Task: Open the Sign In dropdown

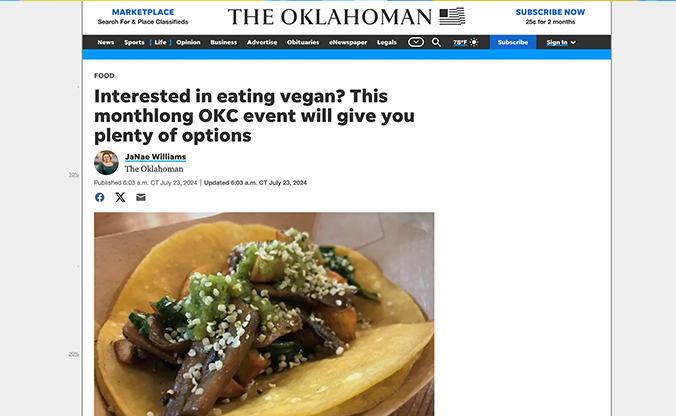Action: 560,42
